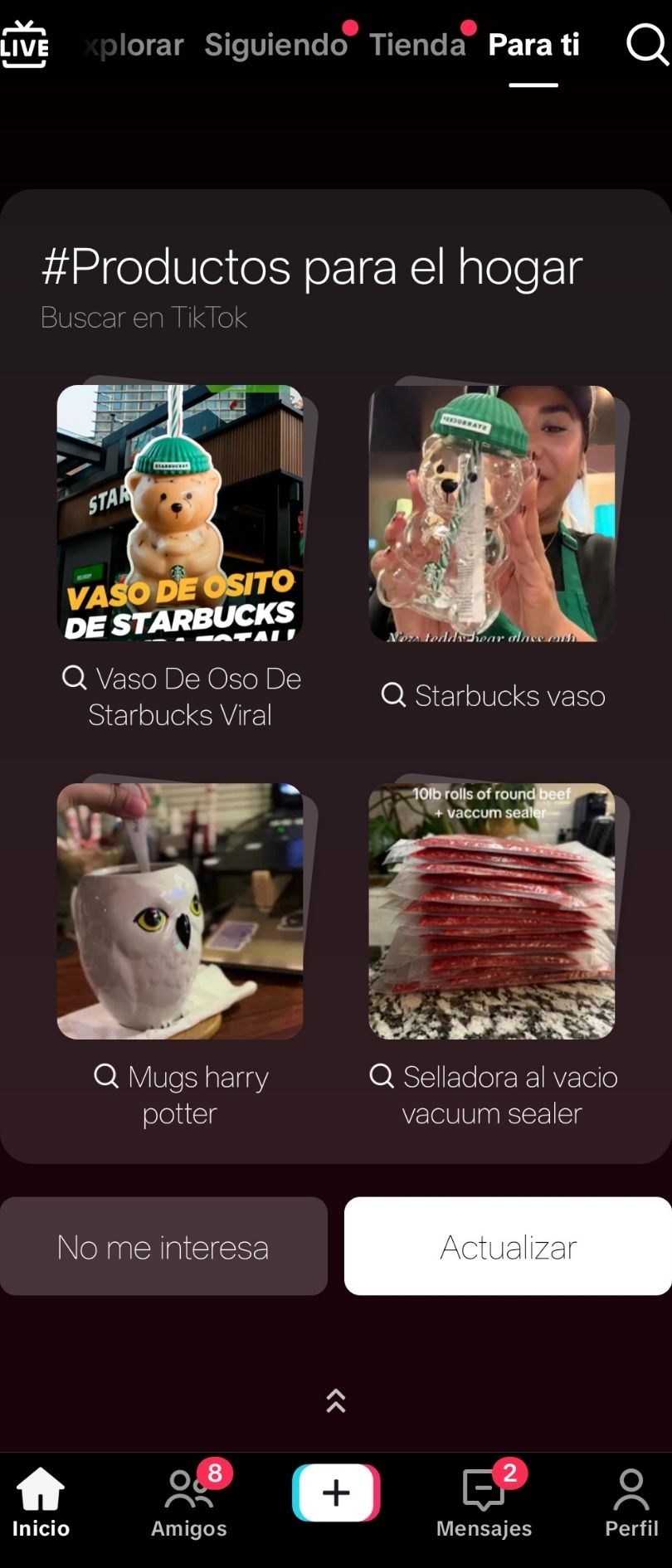Viewport: 672px width, 1568px height.
Task: Open the LIVE icon
Action: tap(25, 45)
